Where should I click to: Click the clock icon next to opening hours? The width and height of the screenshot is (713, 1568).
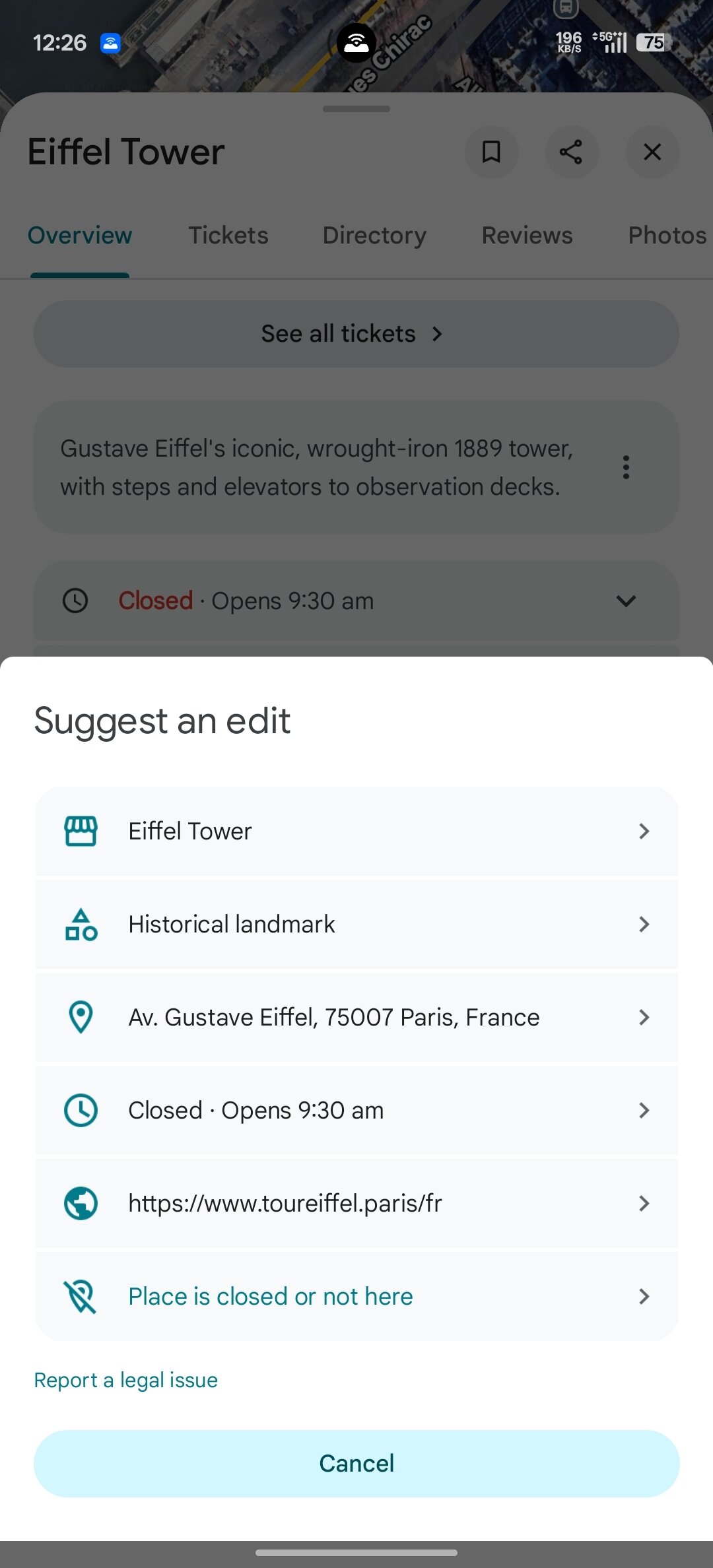tap(79, 1110)
